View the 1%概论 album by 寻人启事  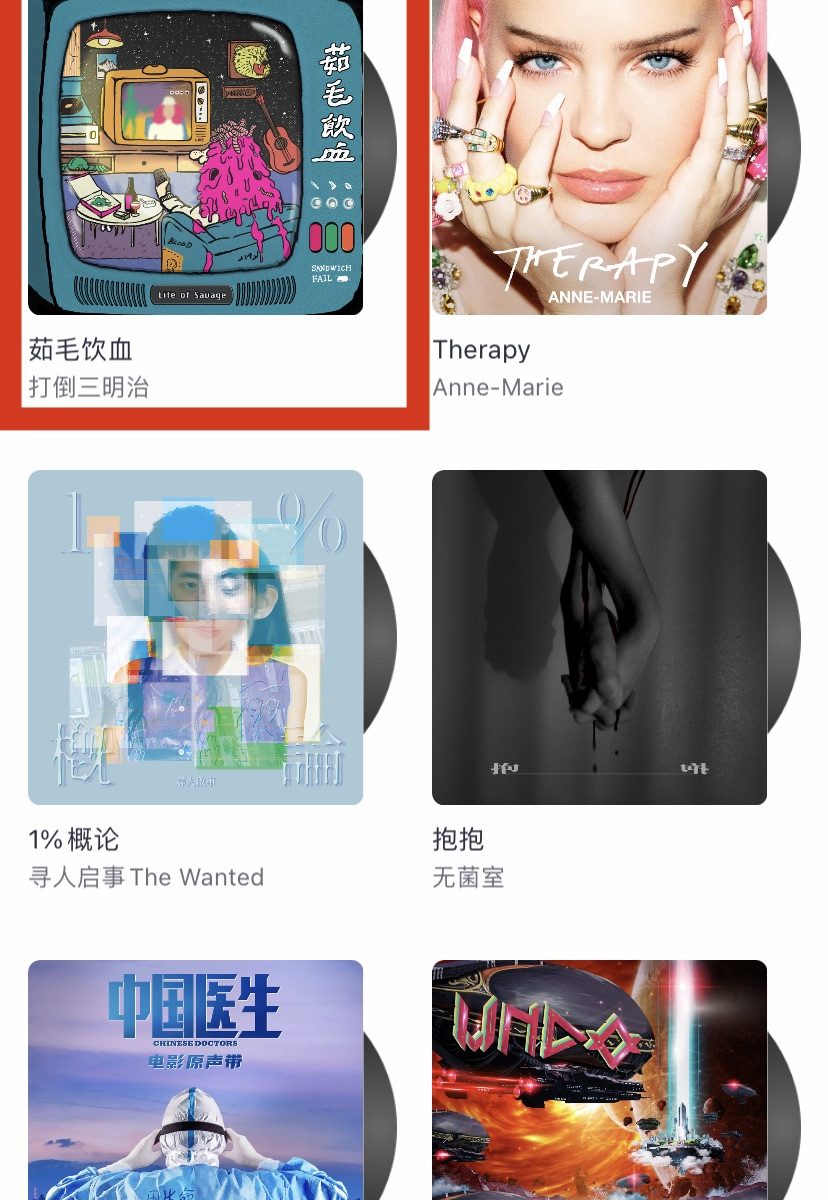tap(195, 637)
